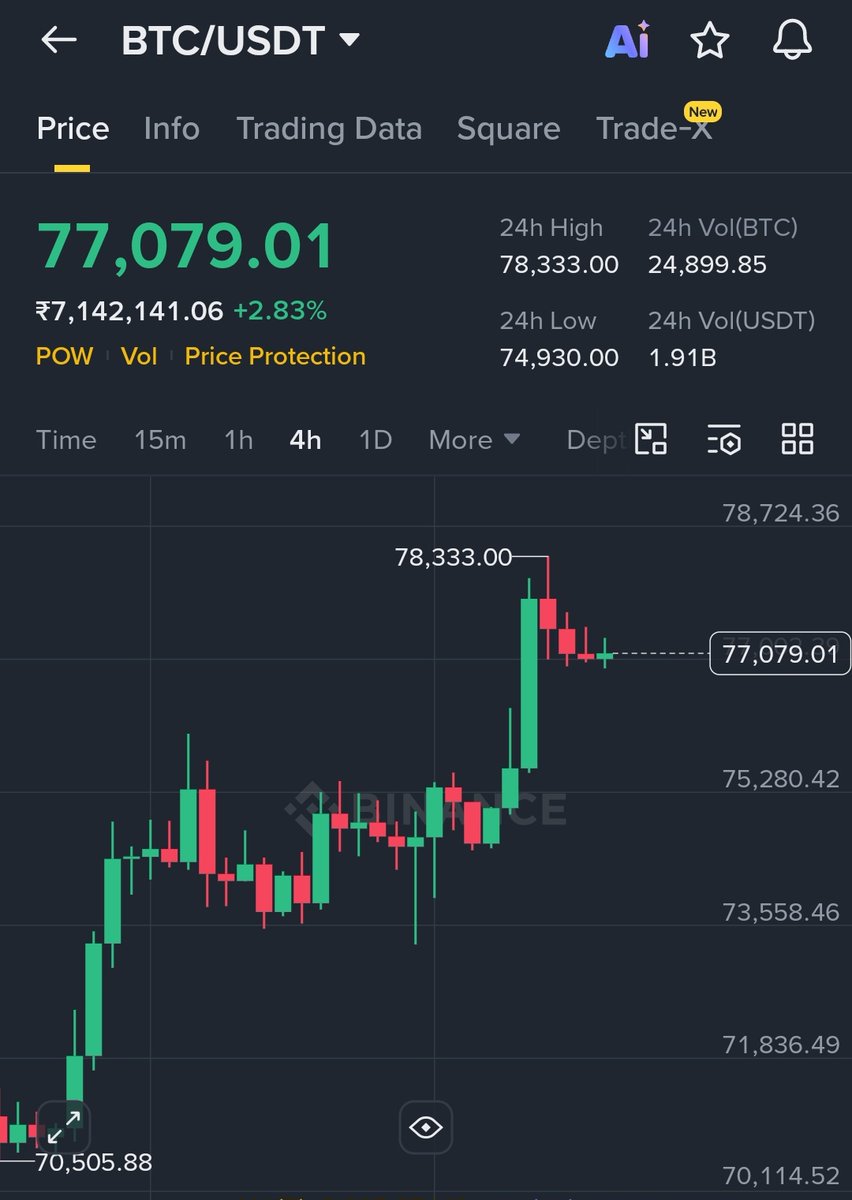This screenshot has width=852, height=1200.
Task: Open the Trade-X tab
Action: (x=654, y=129)
